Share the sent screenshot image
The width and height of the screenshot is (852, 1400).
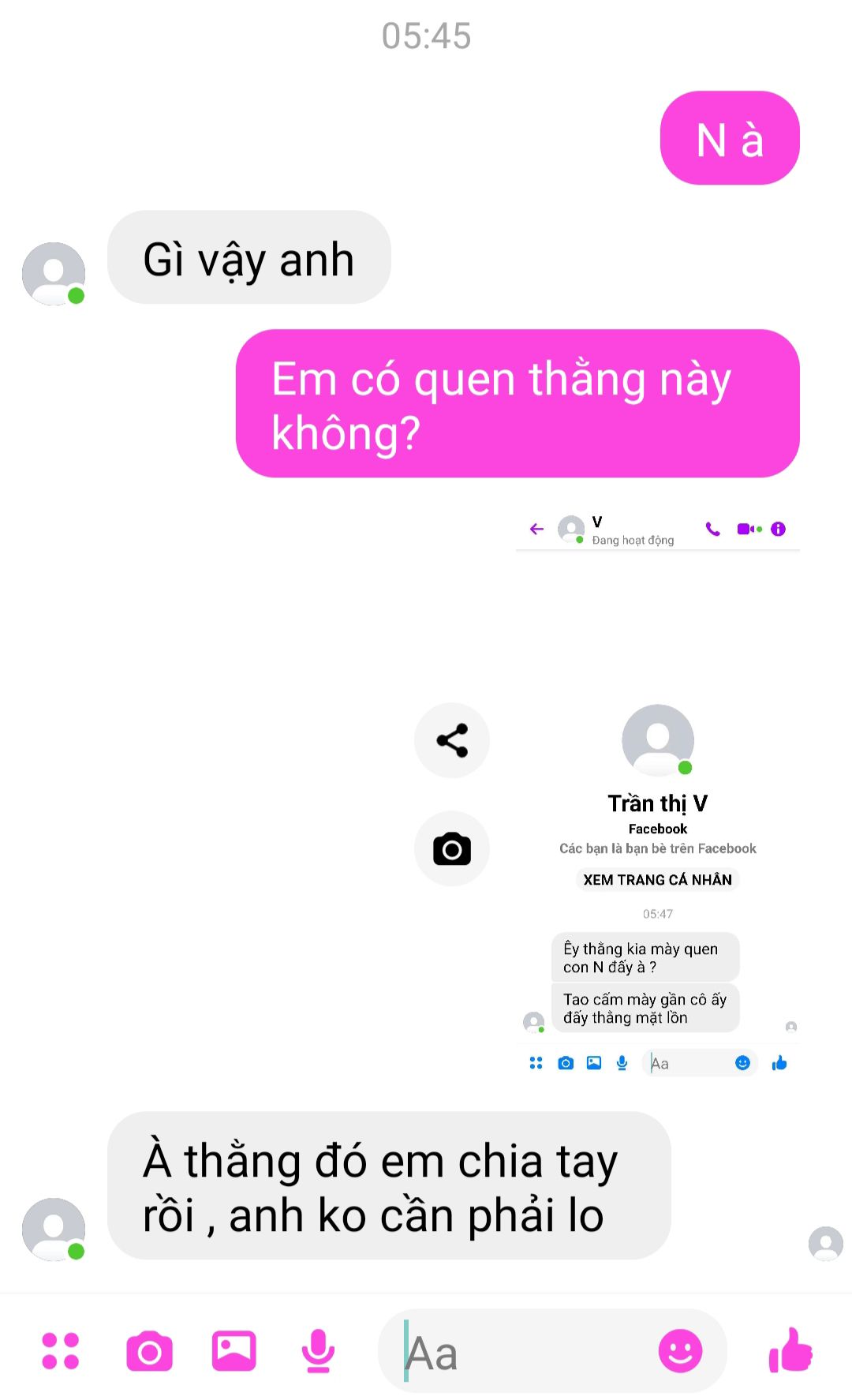(x=452, y=740)
